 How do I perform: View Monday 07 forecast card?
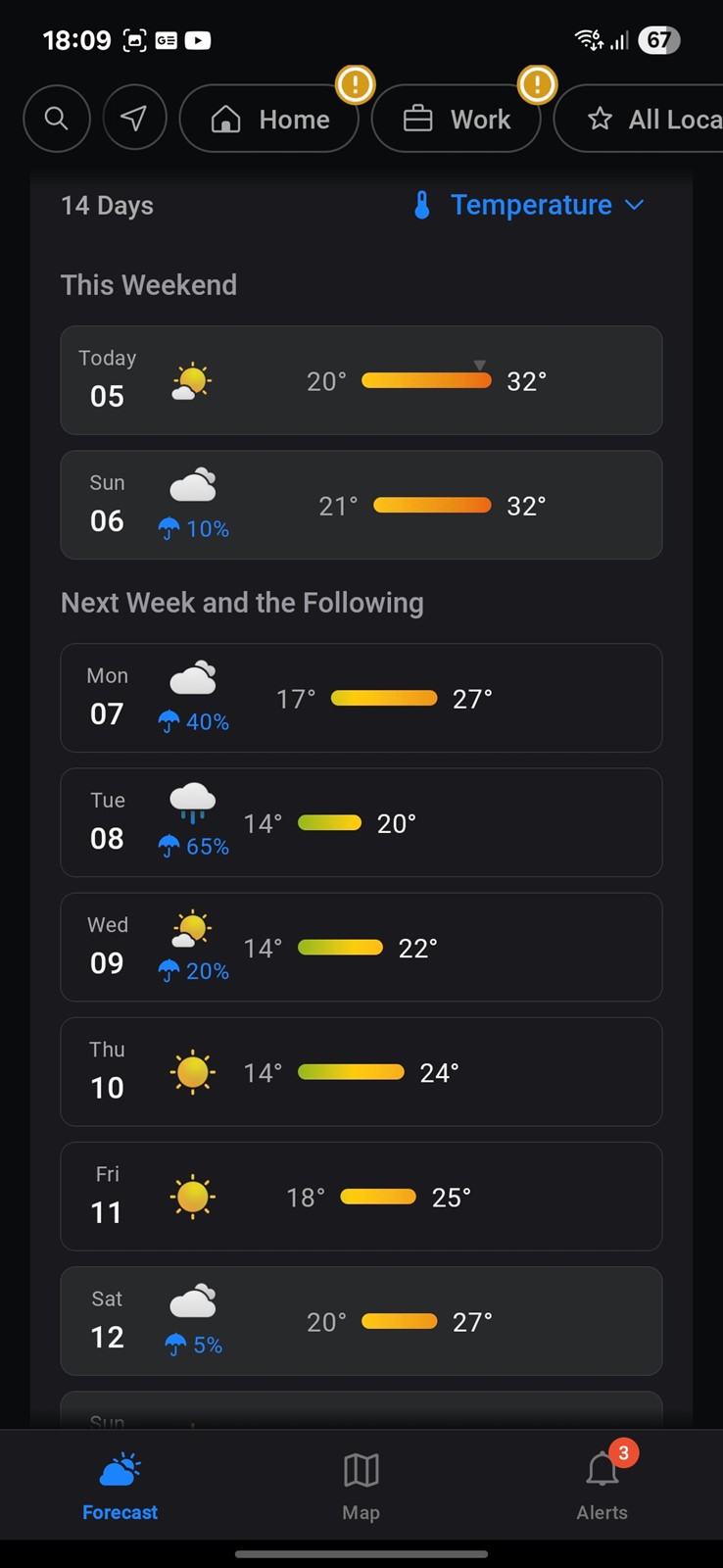(x=361, y=698)
